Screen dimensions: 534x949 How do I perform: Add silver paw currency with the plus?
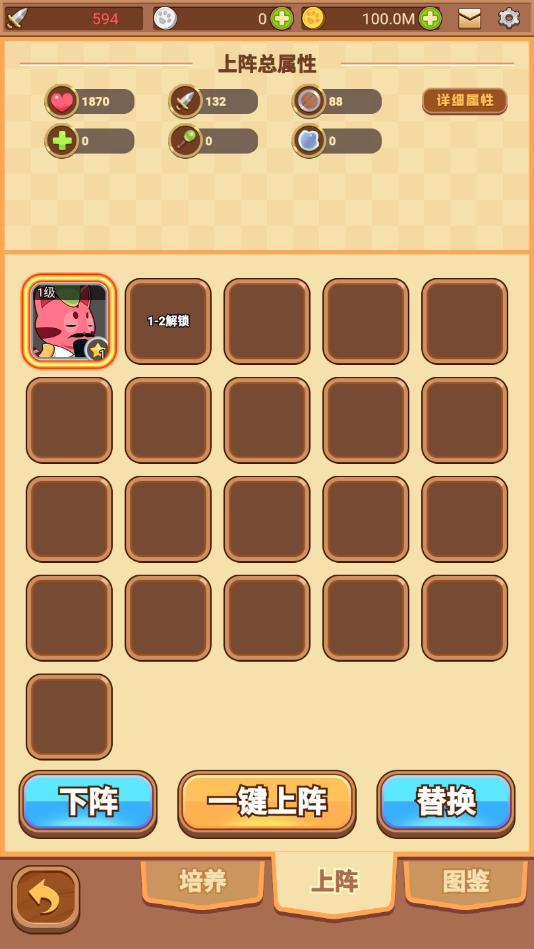coord(282,19)
